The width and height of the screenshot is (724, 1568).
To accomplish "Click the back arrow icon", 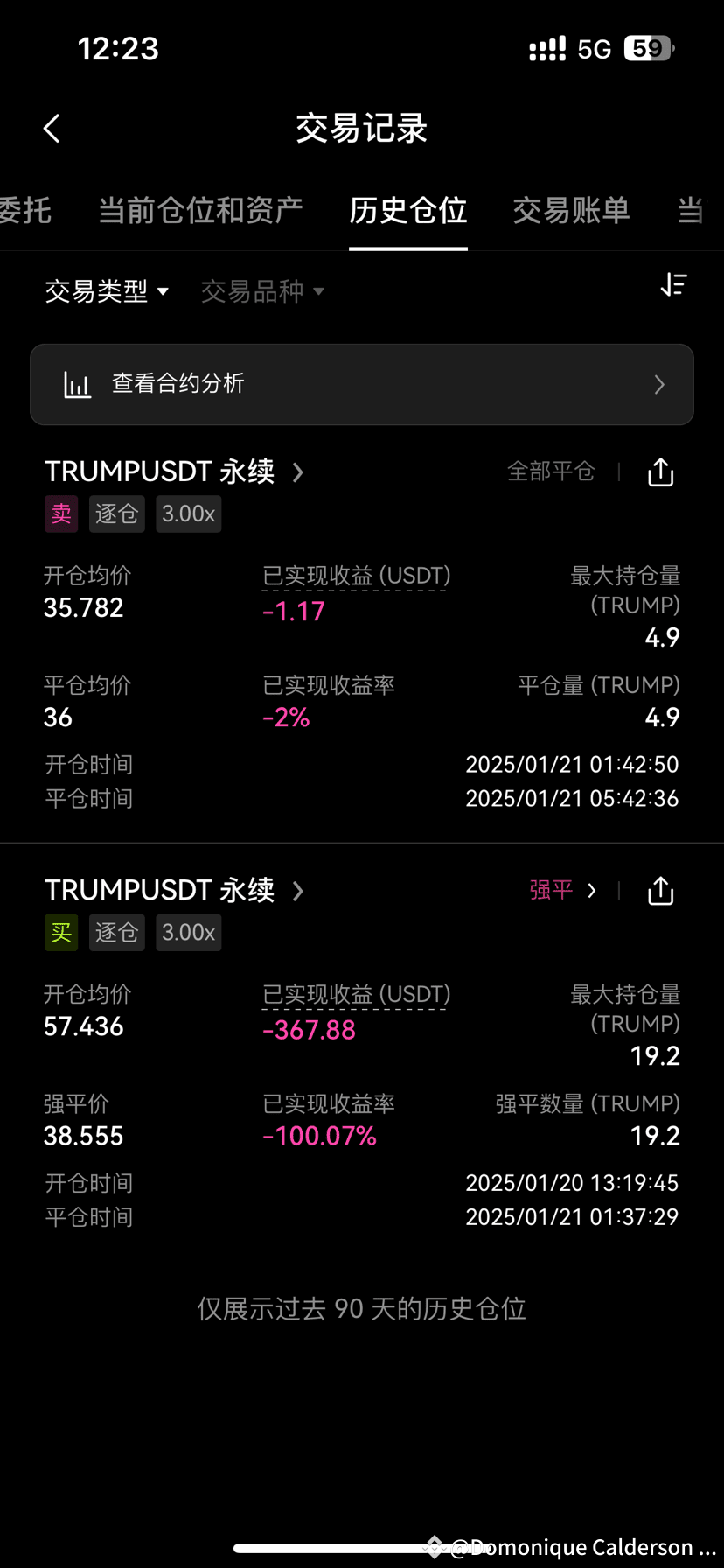I will (x=51, y=128).
